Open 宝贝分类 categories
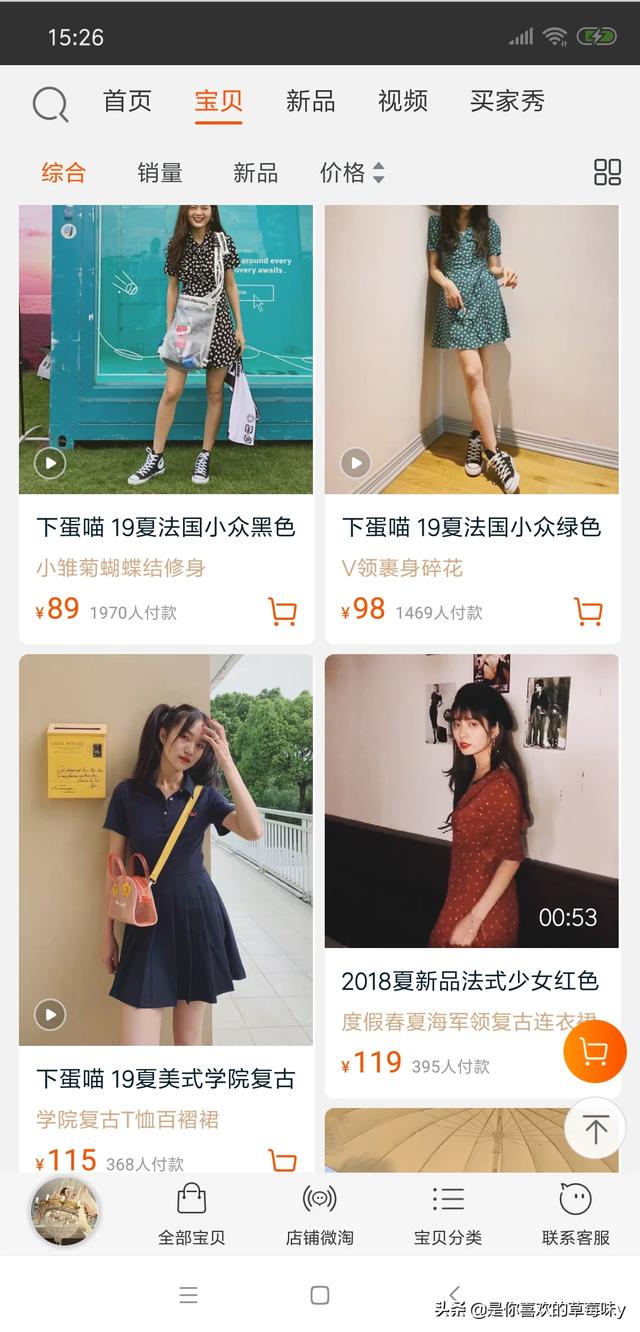Viewport: 640px width, 1332px height. pos(448,1213)
